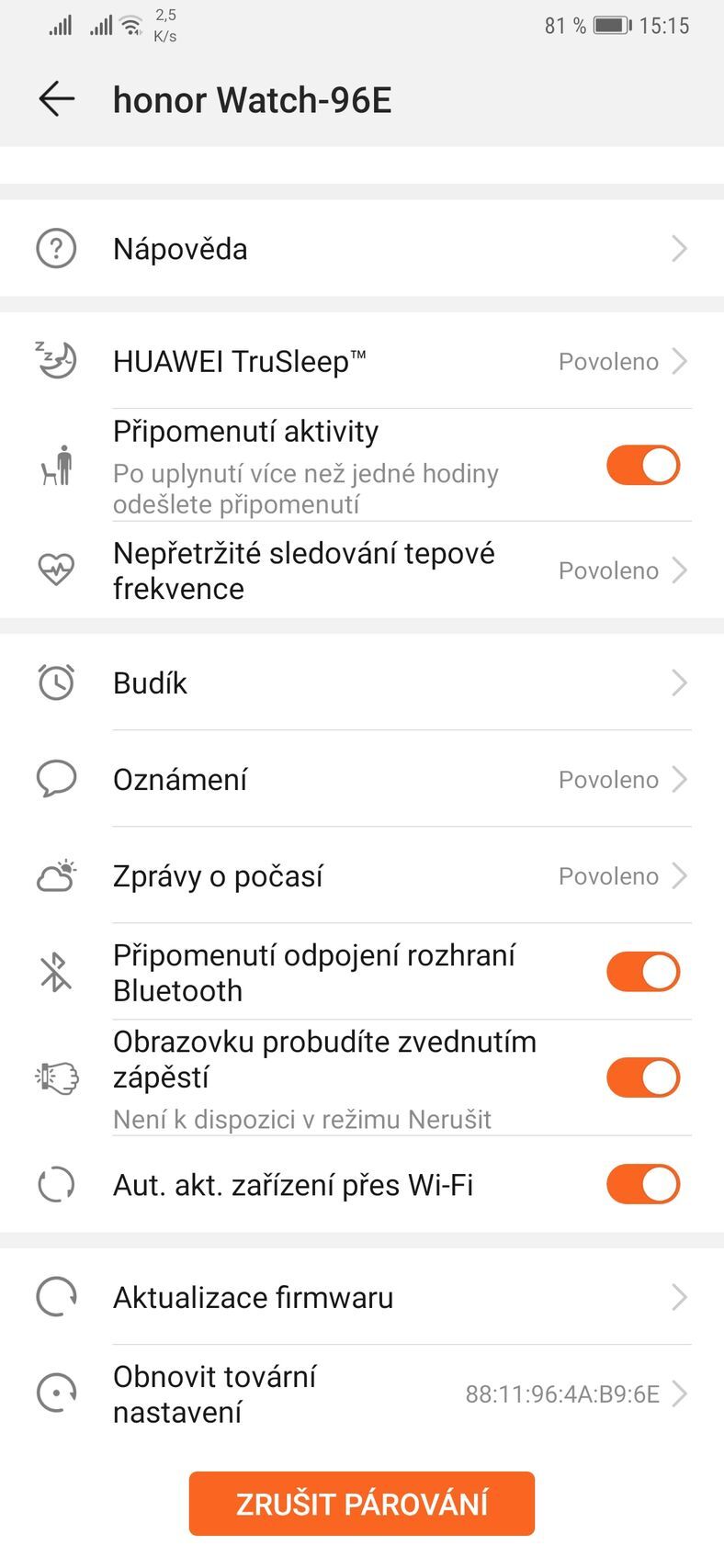The image size is (724, 1568).
Task: Toggle Připomenutí aktivity switch
Action: coord(642,465)
